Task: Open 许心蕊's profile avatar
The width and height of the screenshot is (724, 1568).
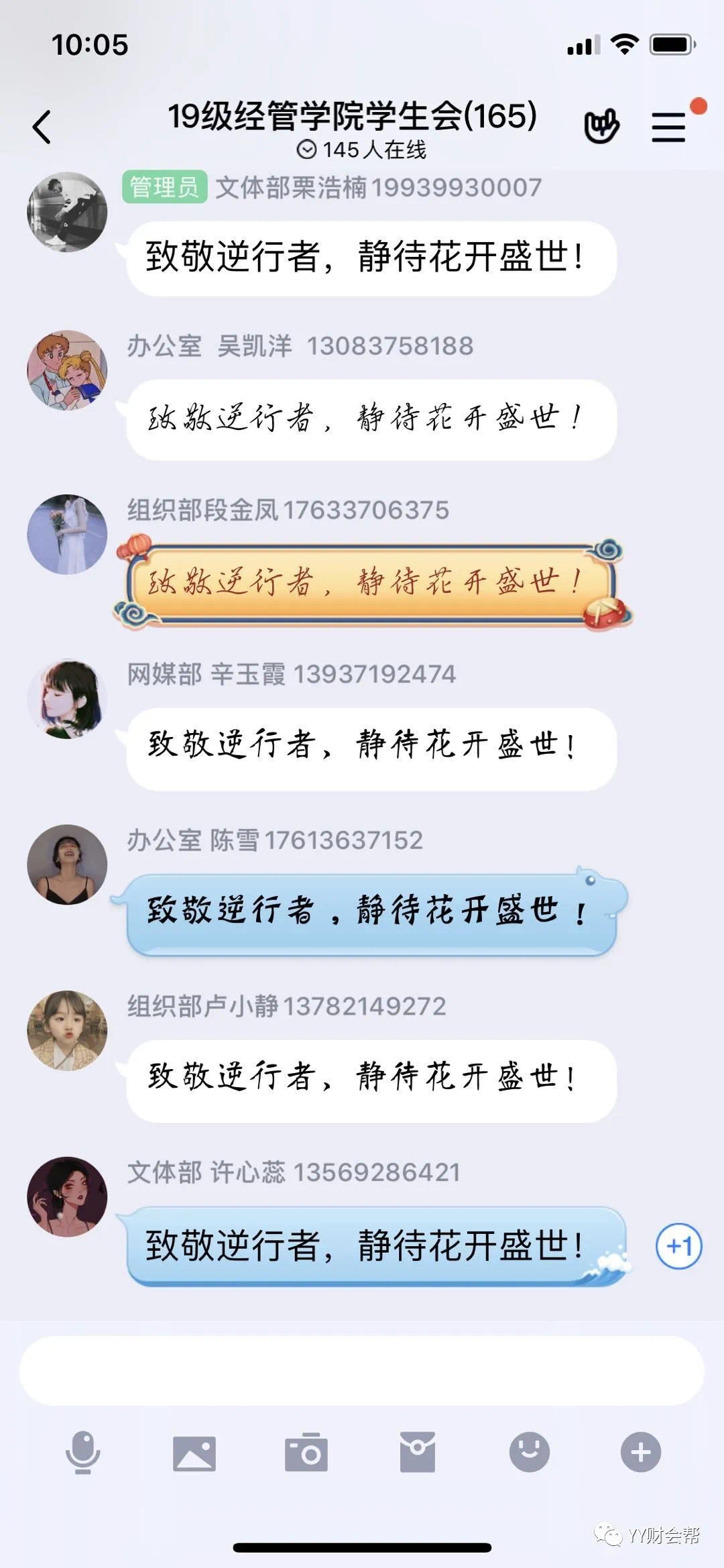Action: [67, 1196]
